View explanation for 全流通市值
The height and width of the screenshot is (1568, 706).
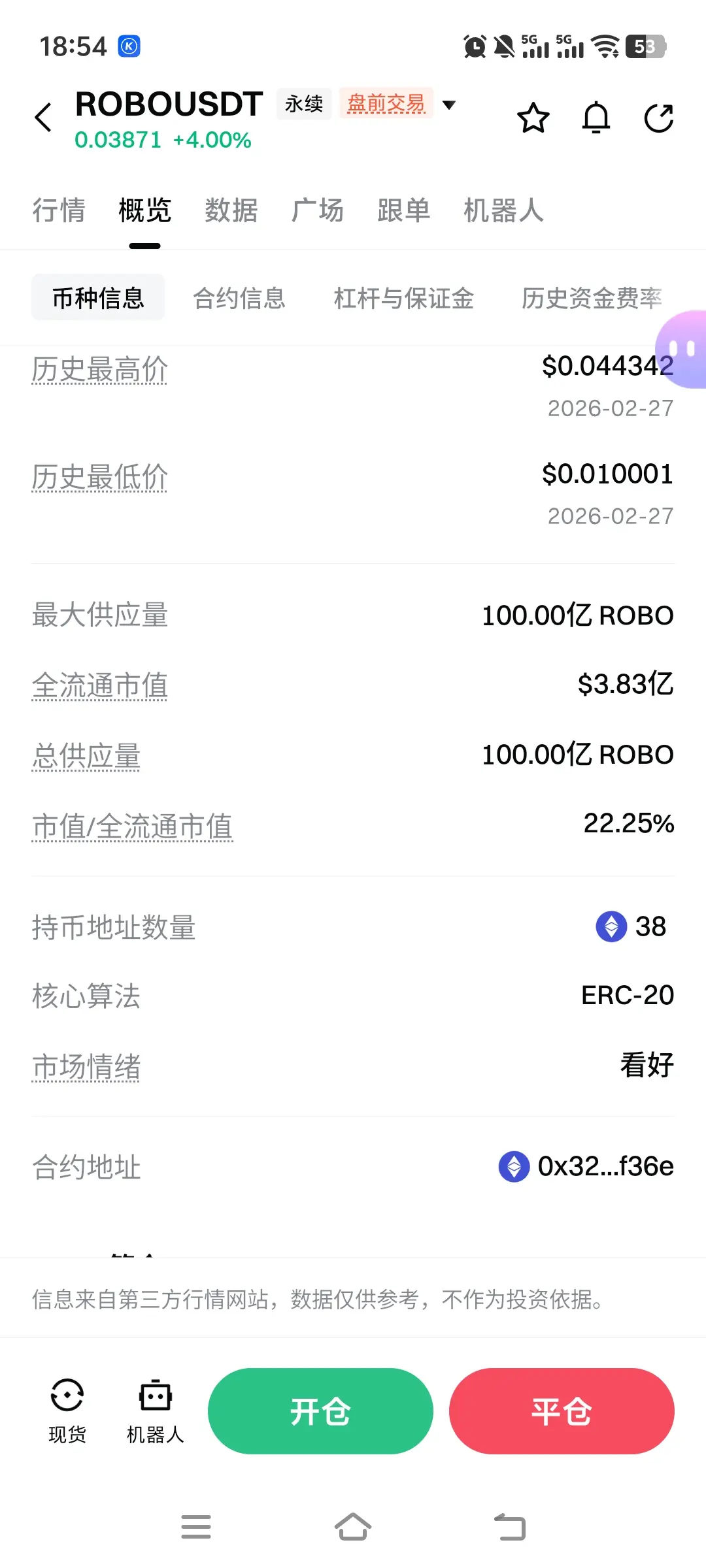coord(99,685)
